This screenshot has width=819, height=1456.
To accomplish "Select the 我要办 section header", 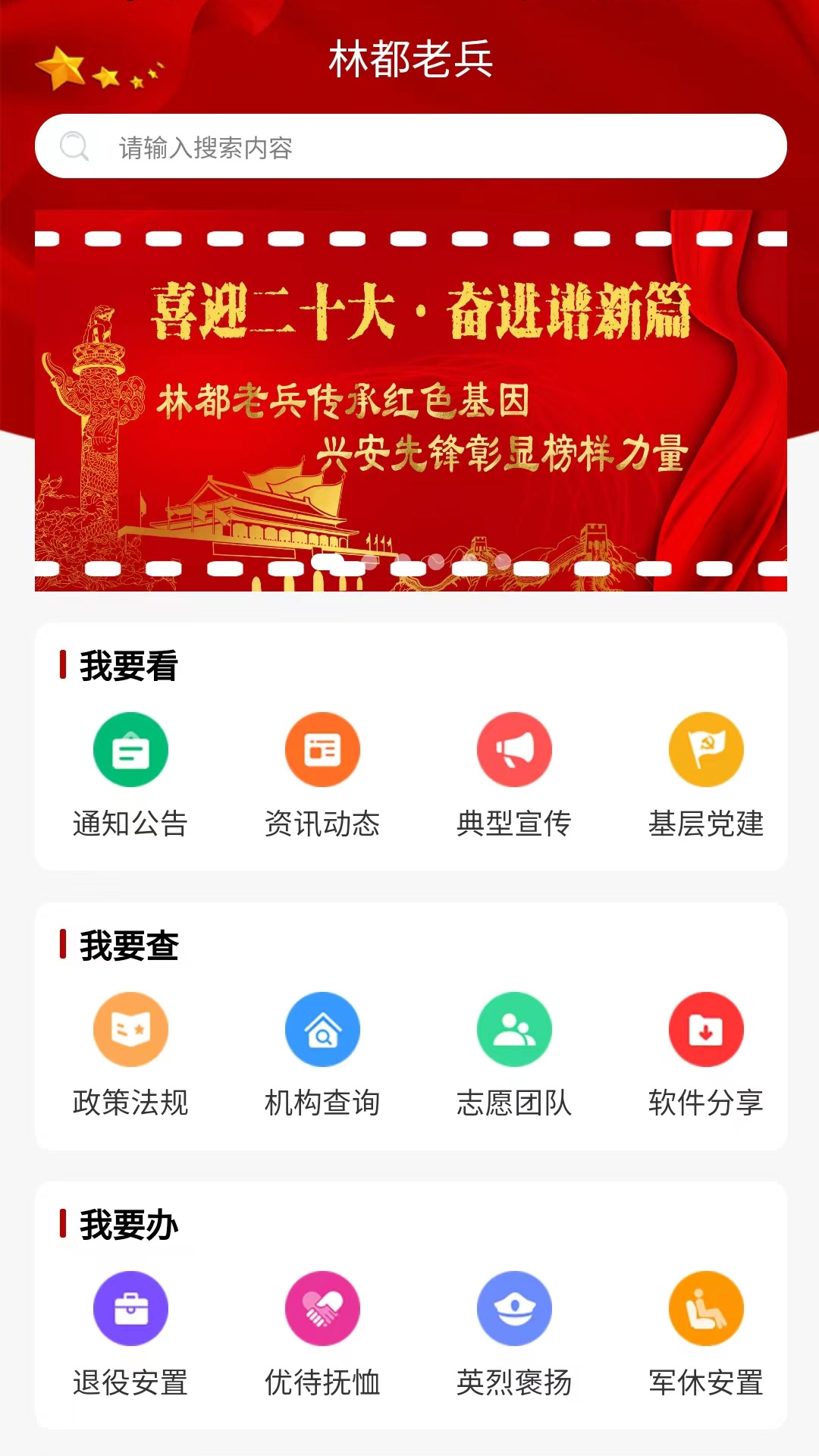I will (x=127, y=1223).
